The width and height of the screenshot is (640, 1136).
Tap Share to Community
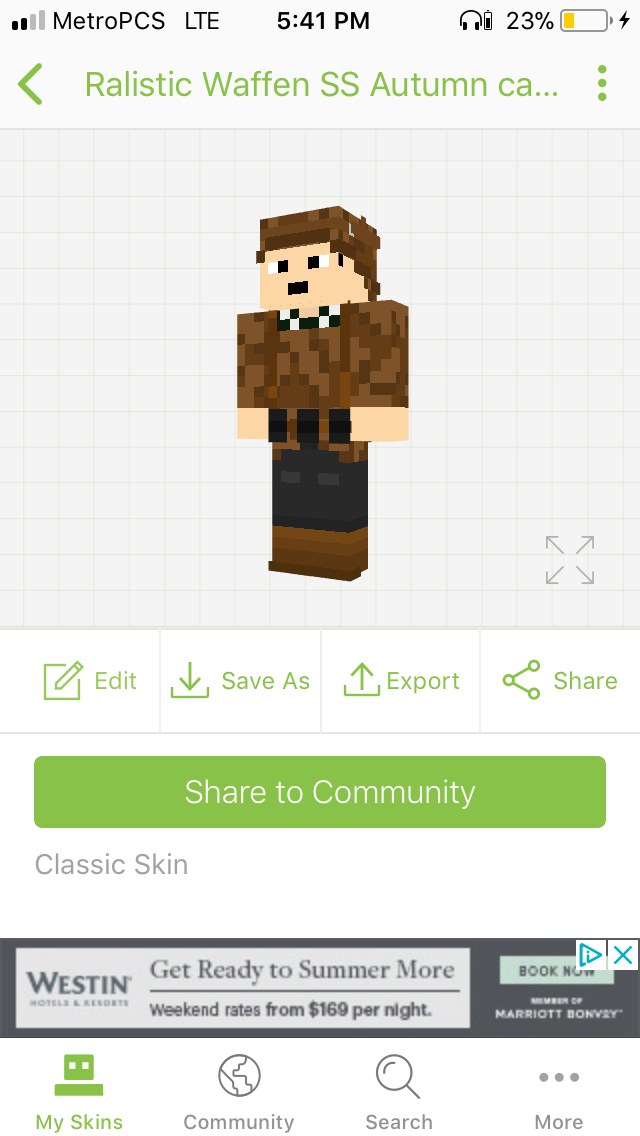coord(320,792)
